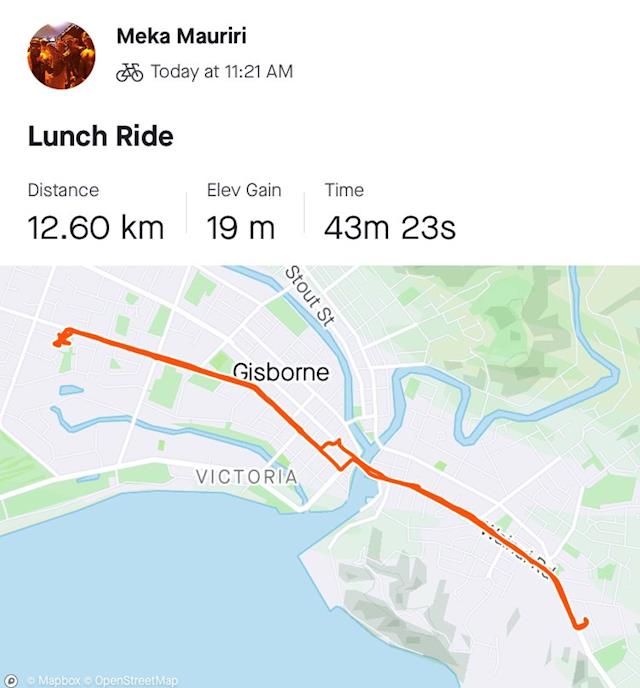Open the Gisborne route map
640x688 pixels.
[x=320, y=470]
